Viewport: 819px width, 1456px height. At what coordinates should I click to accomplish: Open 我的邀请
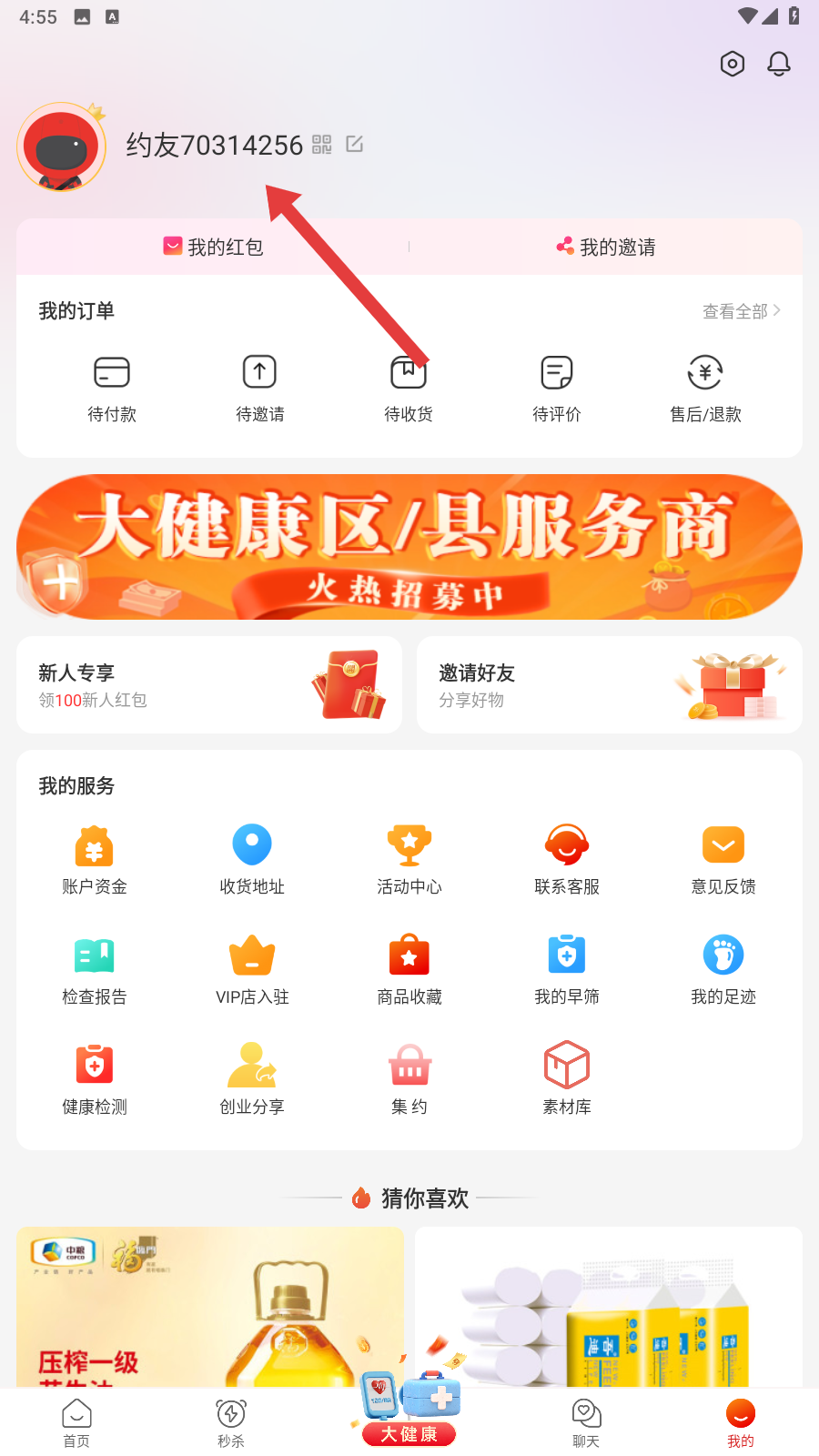tap(606, 247)
